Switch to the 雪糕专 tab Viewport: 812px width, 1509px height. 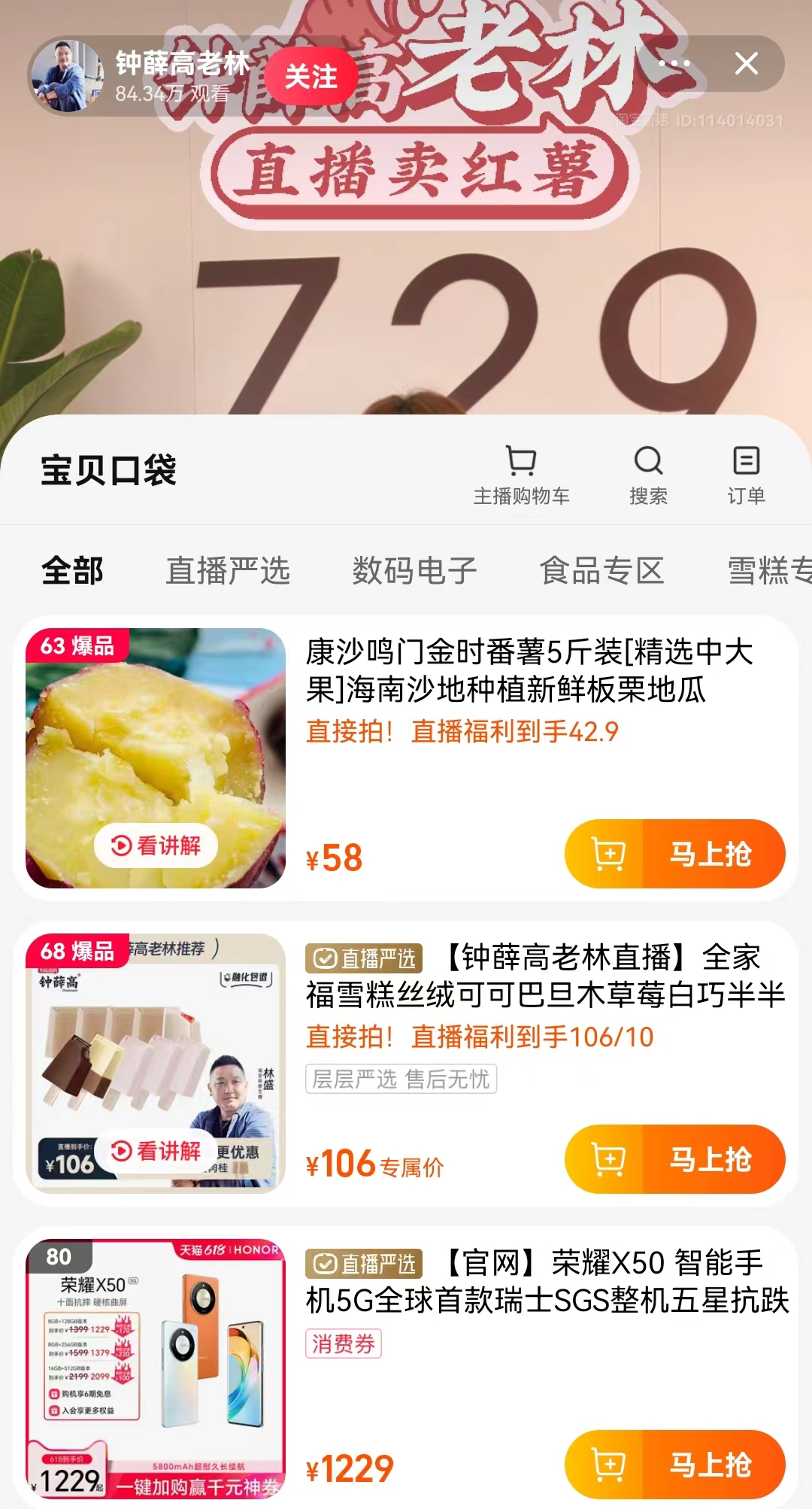[x=768, y=570]
